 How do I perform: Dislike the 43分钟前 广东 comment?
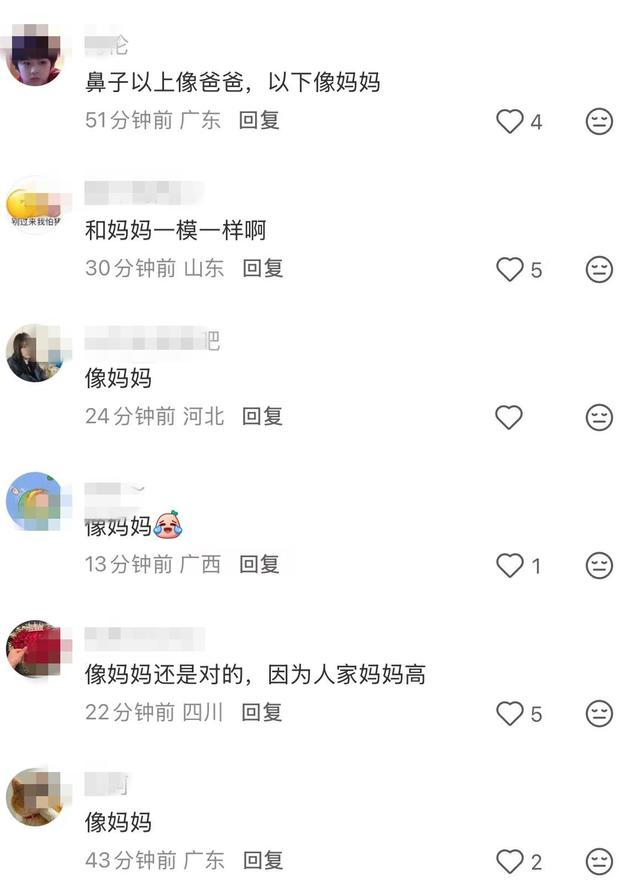point(598,861)
